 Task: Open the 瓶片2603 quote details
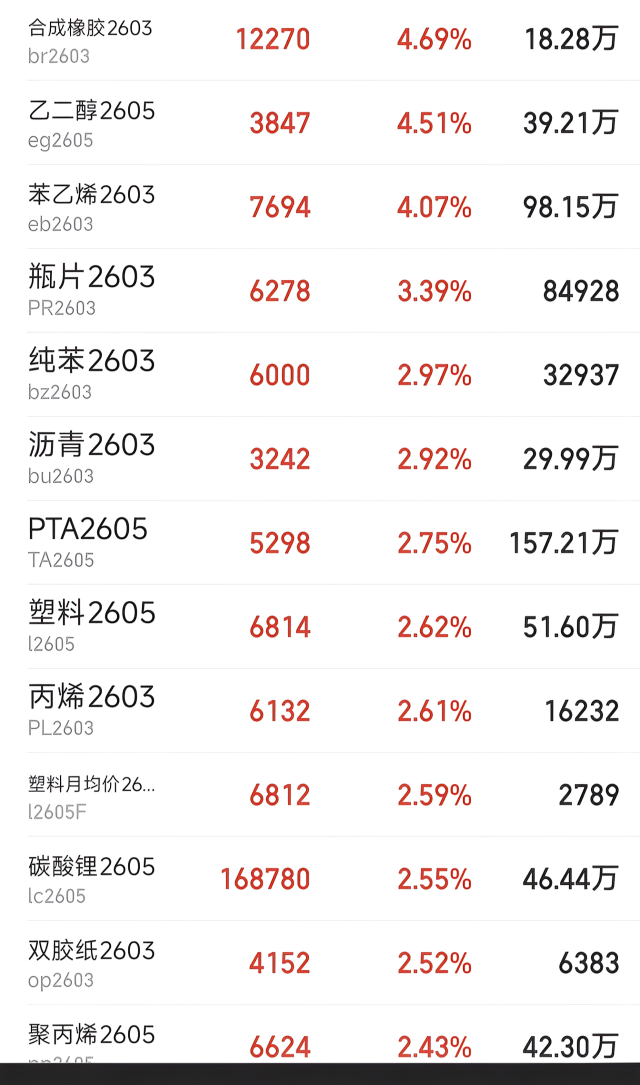(320, 291)
